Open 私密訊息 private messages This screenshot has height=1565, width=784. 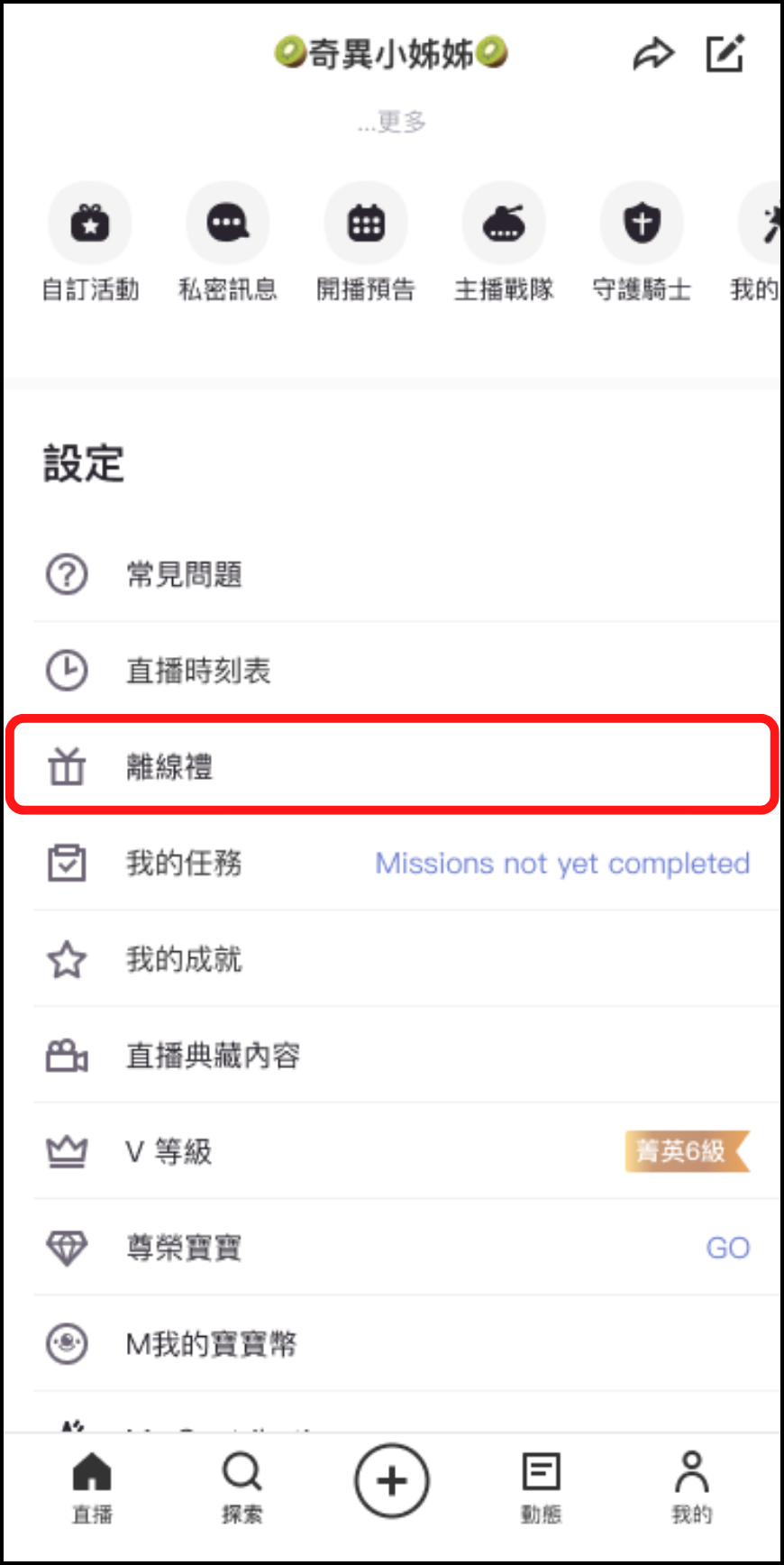[x=227, y=224]
